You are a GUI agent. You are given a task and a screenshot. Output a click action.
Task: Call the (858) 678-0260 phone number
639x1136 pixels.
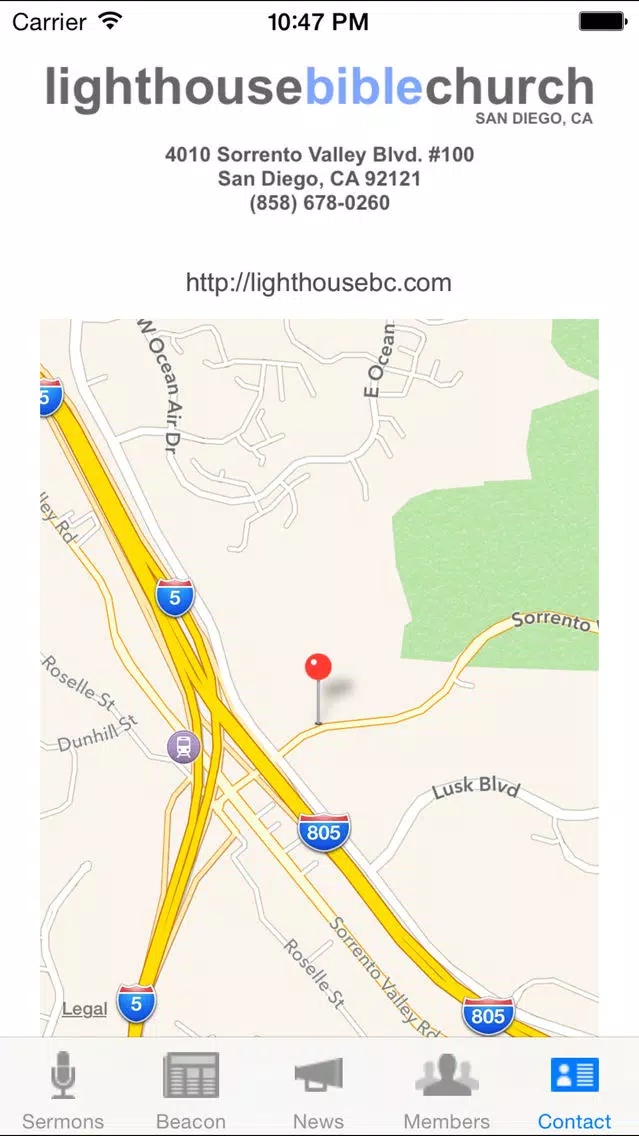pyautogui.click(x=320, y=203)
